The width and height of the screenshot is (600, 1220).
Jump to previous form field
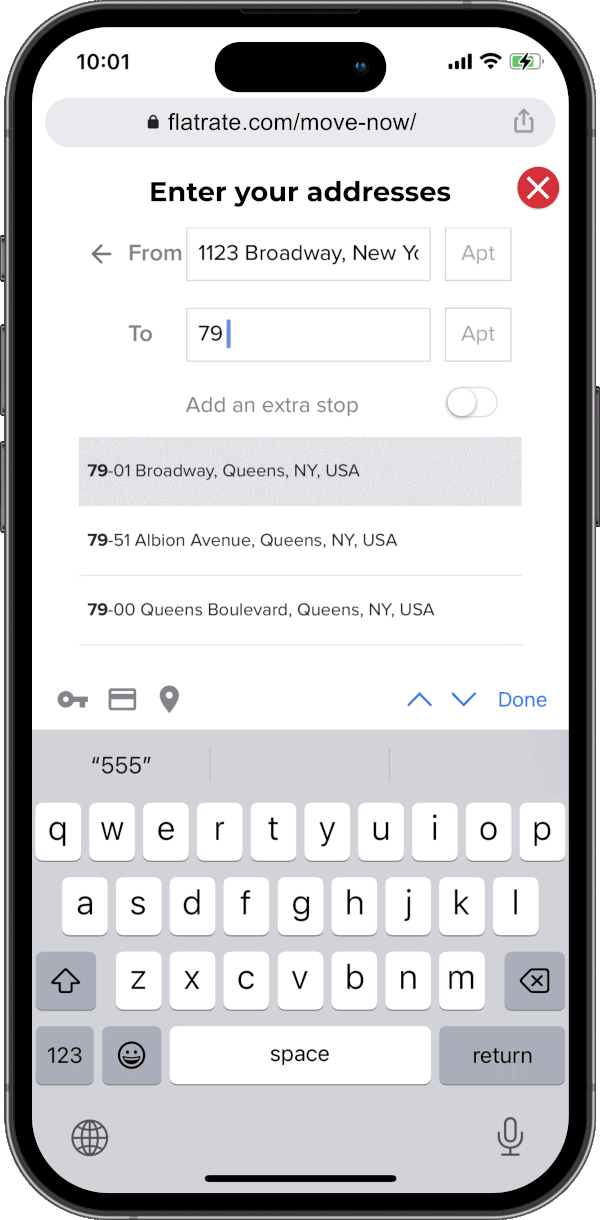(419, 700)
